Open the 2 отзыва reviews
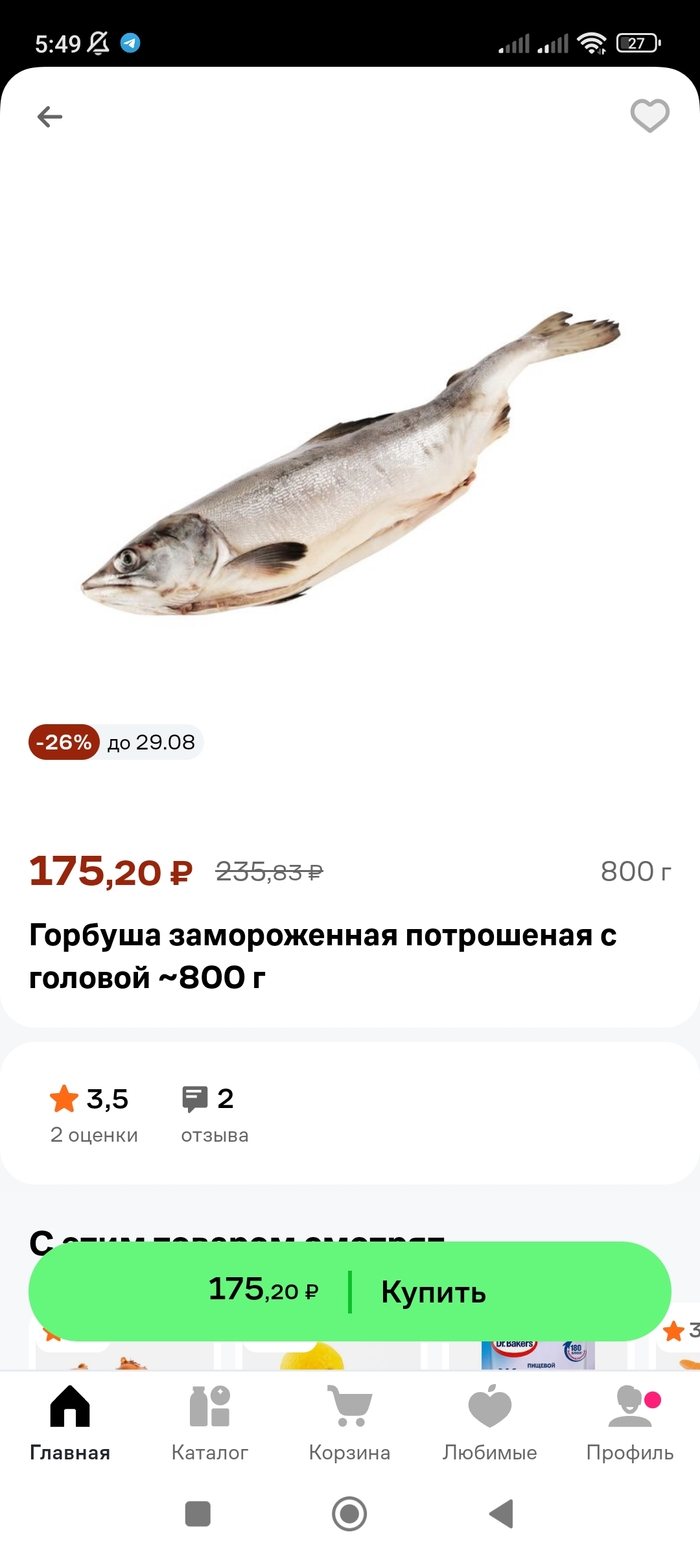 point(214,1114)
